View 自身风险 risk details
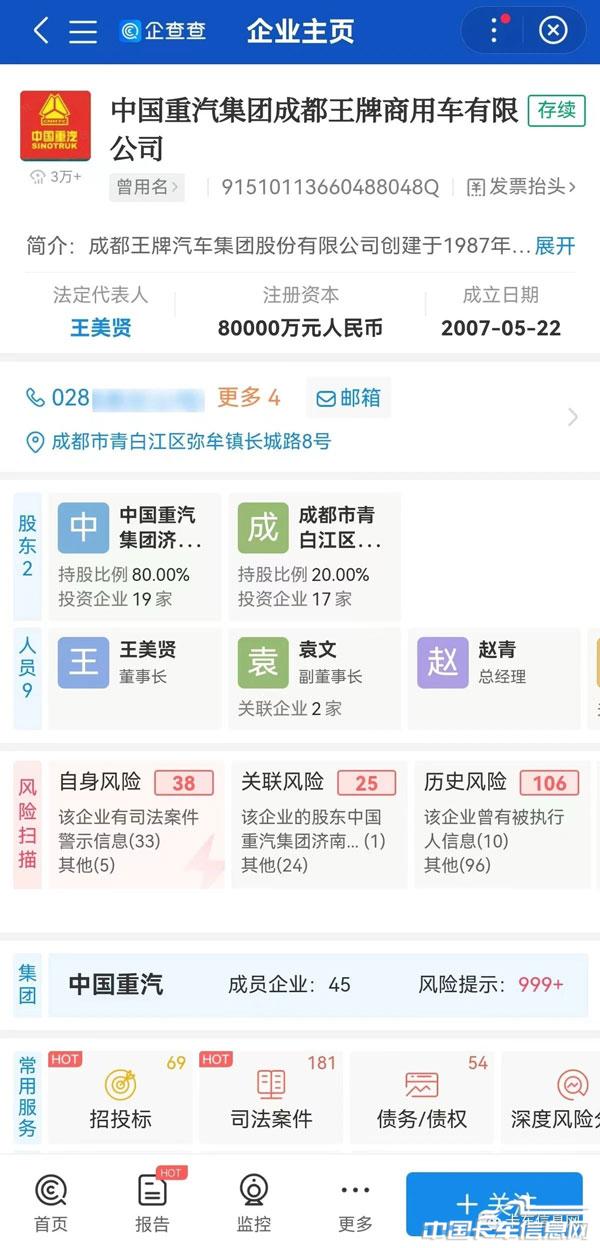The height and width of the screenshot is (1248, 600). (x=137, y=824)
